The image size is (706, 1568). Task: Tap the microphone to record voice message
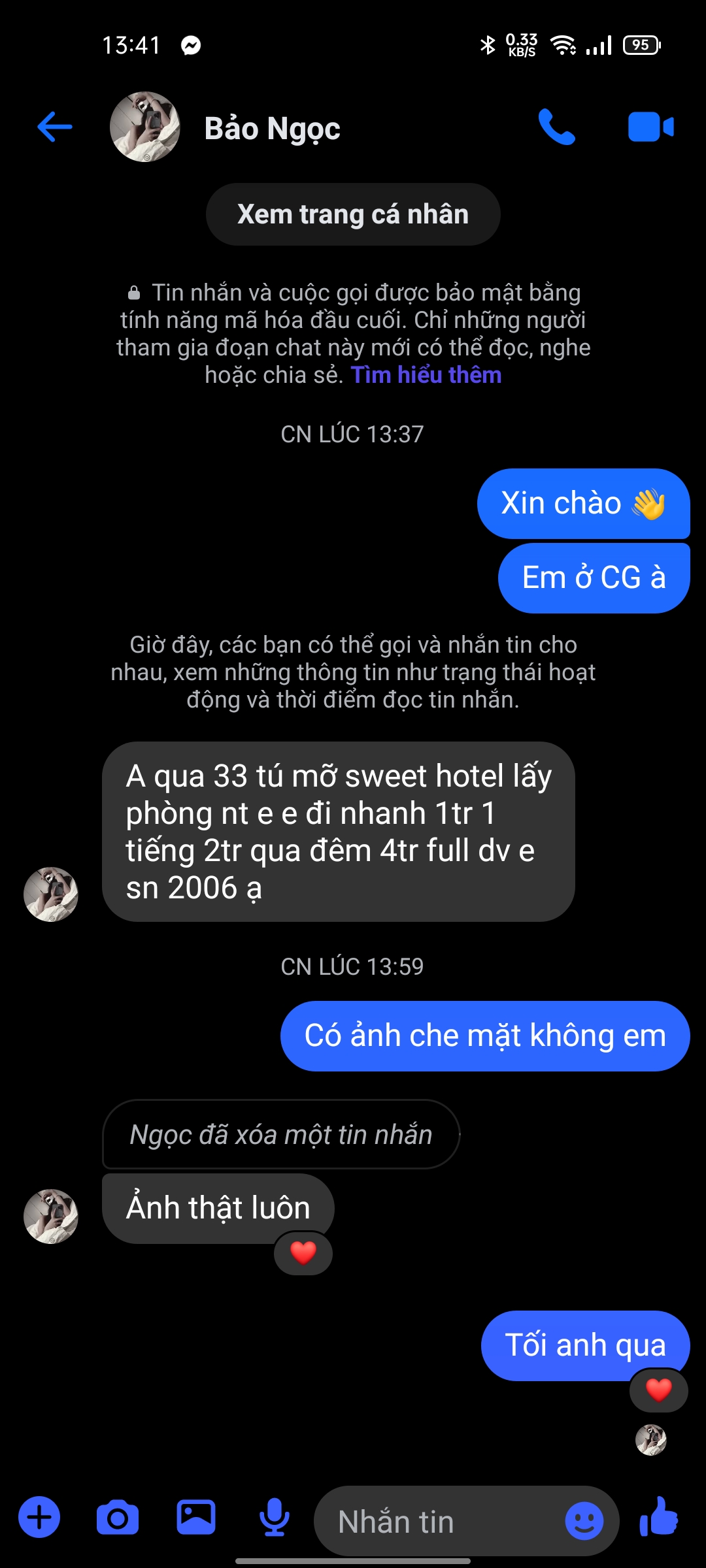coord(275,1517)
